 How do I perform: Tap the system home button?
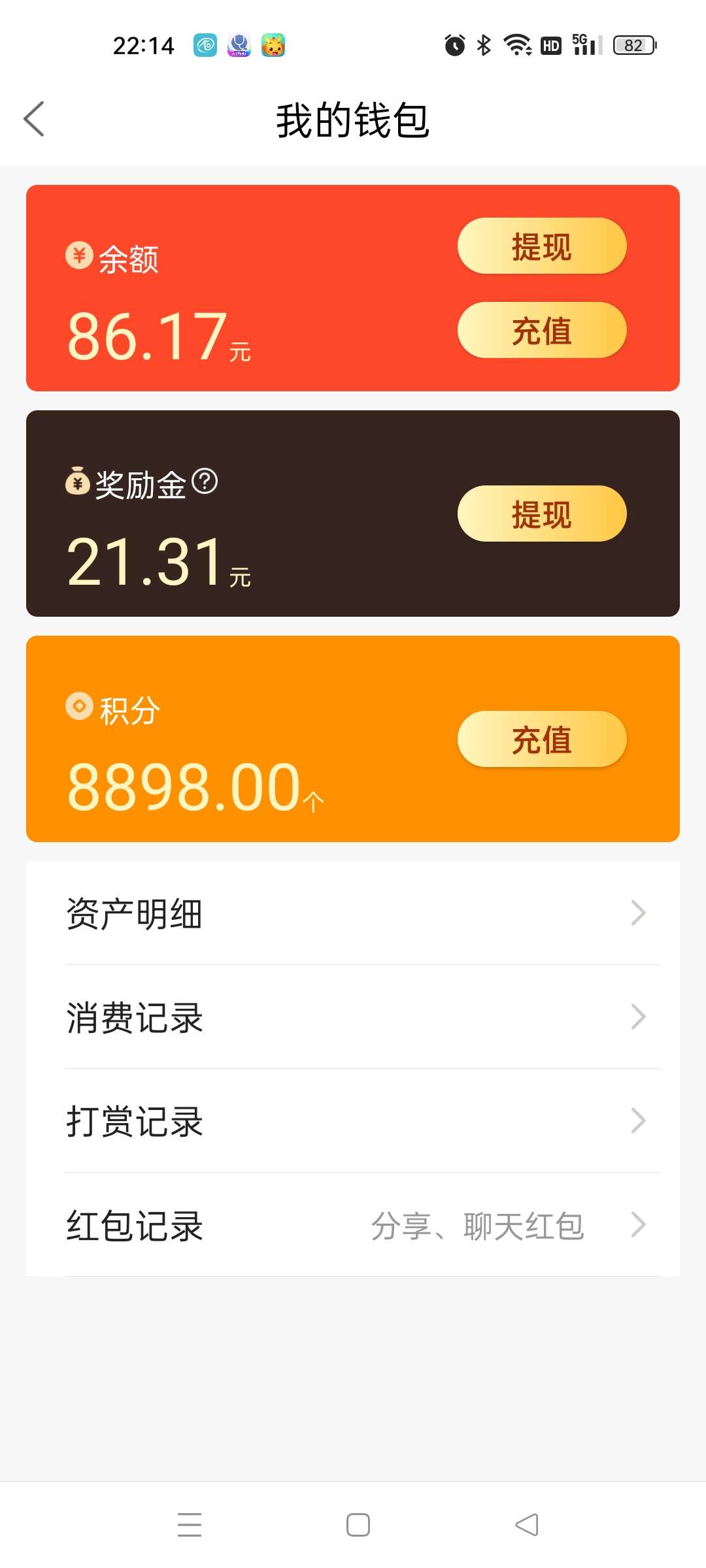point(358,1525)
